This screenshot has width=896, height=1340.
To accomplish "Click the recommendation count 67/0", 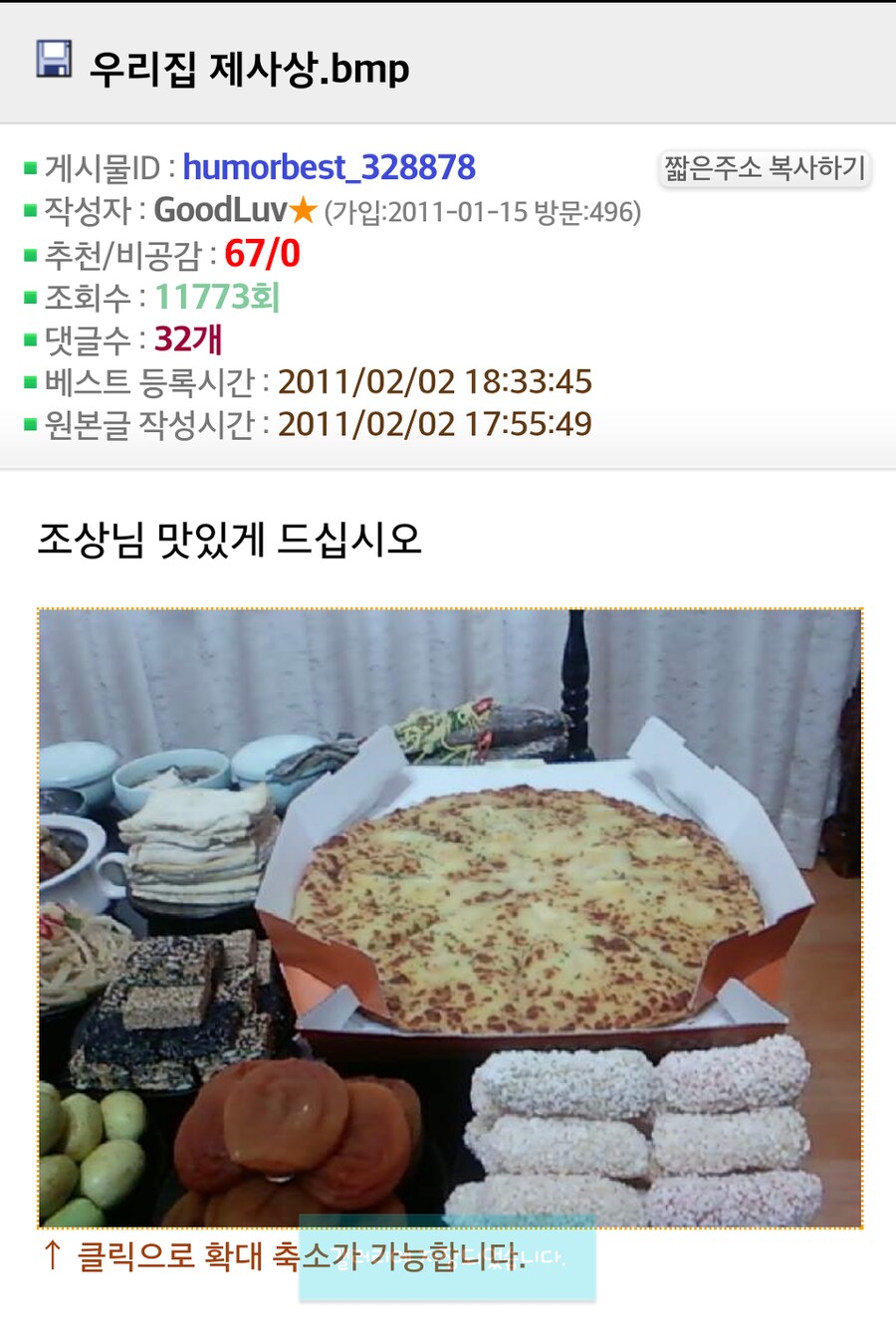I will tap(264, 252).
